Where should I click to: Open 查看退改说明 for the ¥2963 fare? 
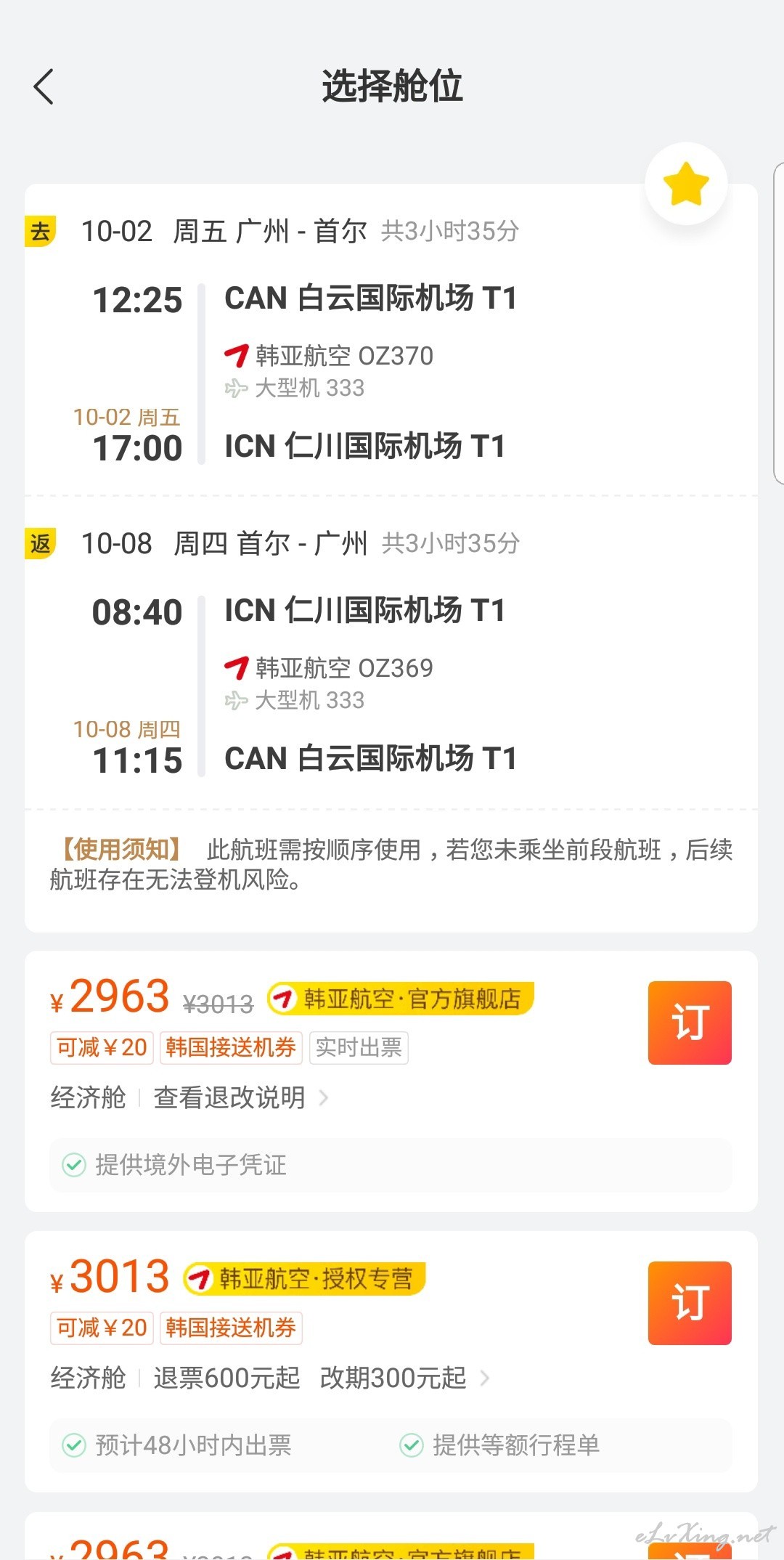pyautogui.click(x=241, y=1097)
